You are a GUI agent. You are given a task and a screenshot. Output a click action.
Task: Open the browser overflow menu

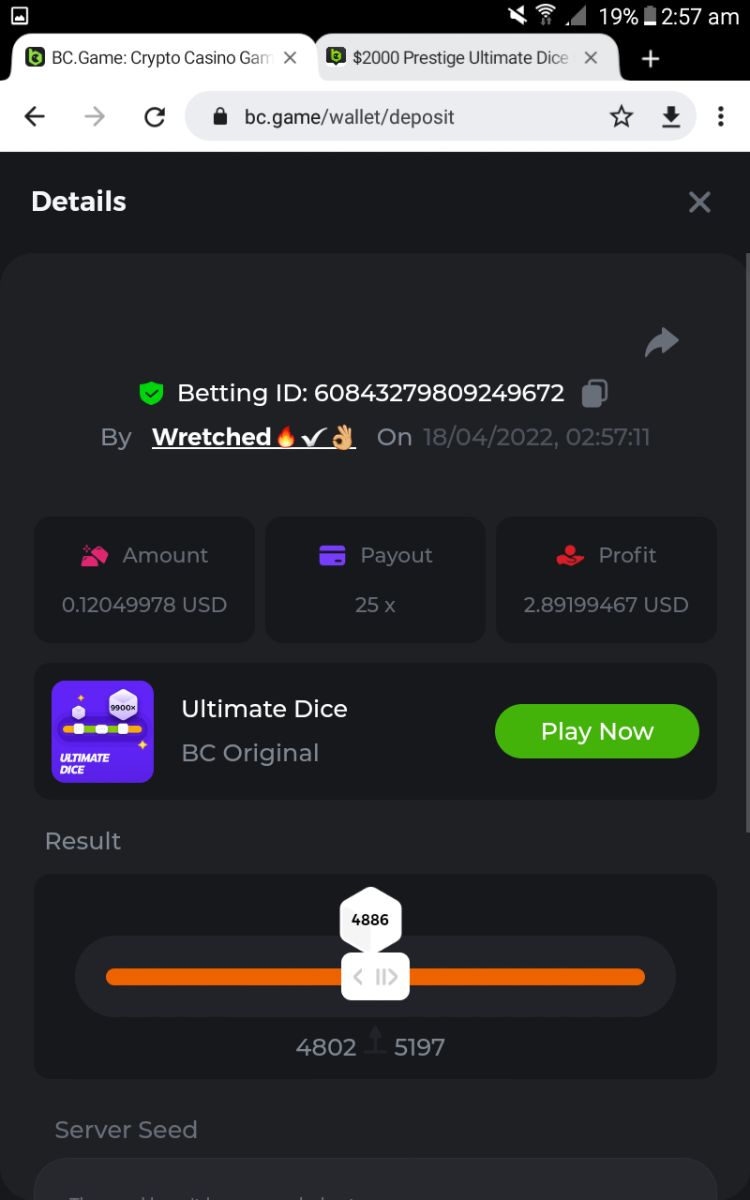pos(720,117)
